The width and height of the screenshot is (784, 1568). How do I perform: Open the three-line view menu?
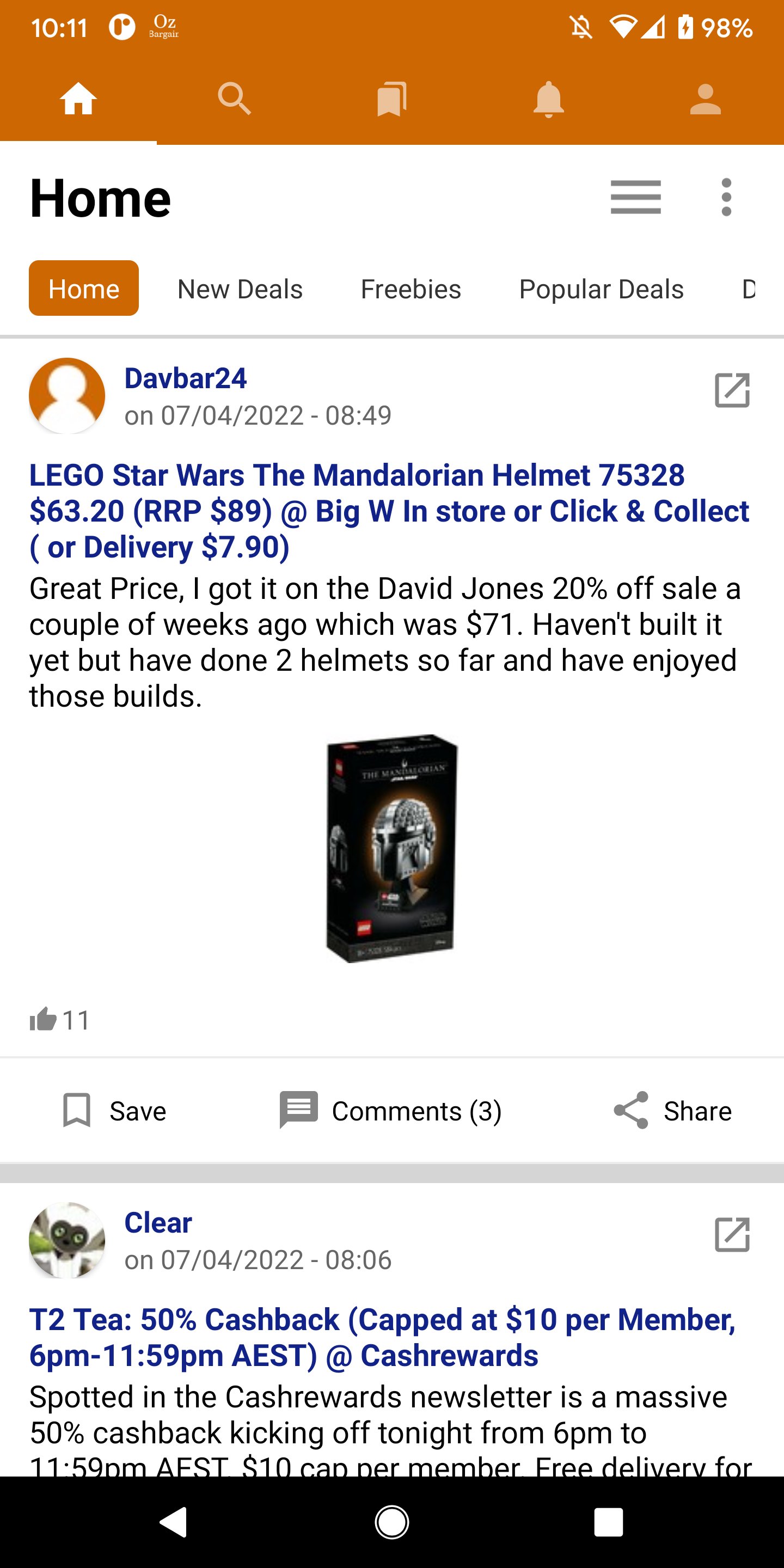point(635,197)
